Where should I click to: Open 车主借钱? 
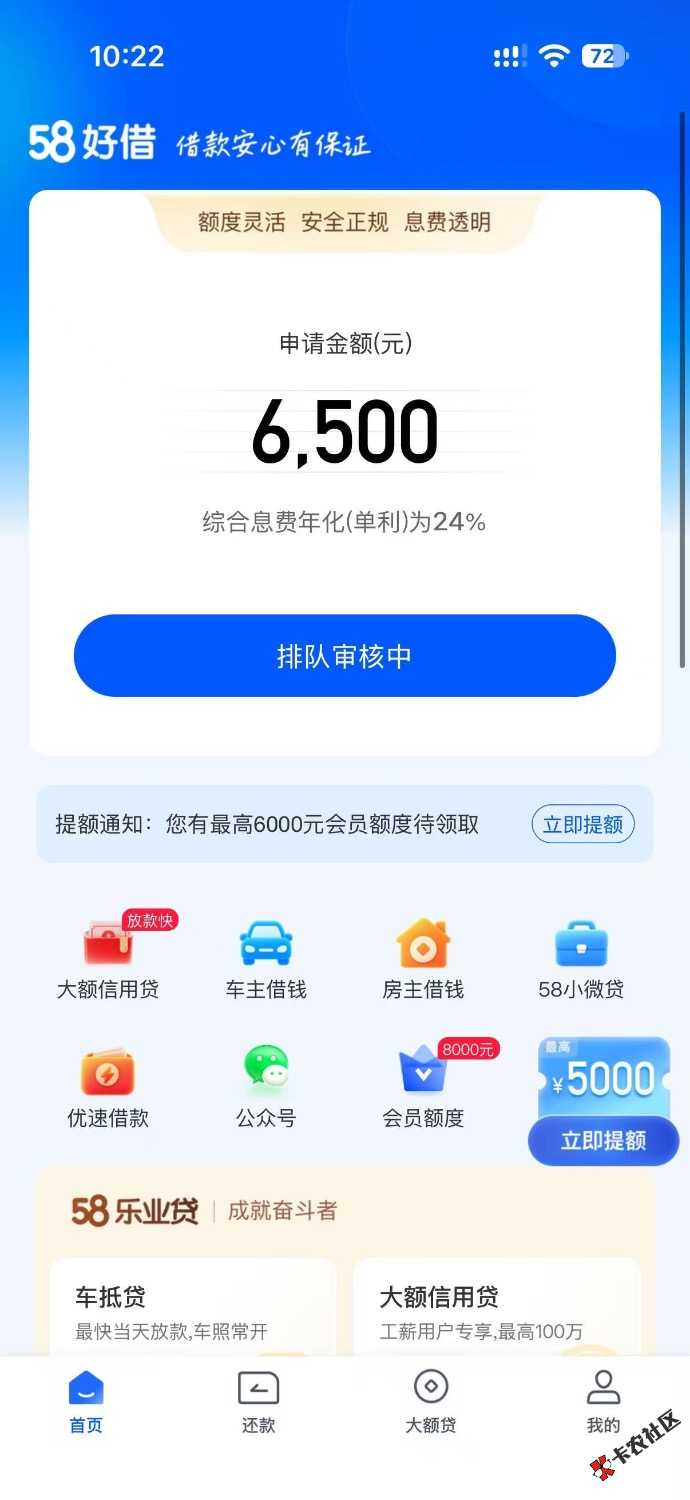point(266,958)
